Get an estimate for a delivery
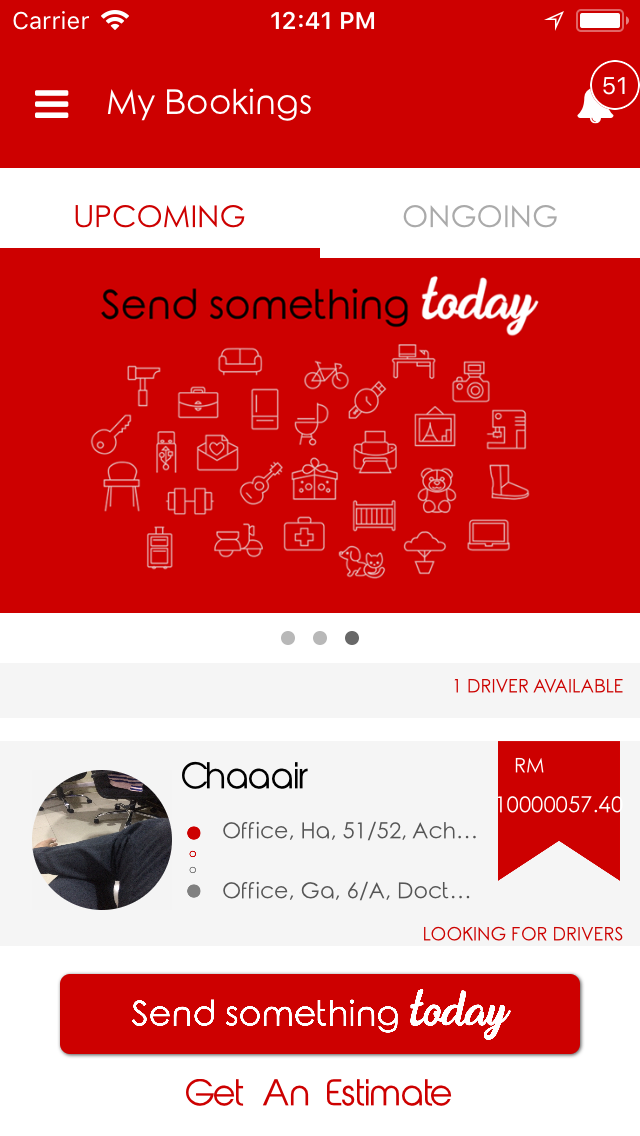The width and height of the screenshot is (640, 1136). click(x=318, y=1093)
